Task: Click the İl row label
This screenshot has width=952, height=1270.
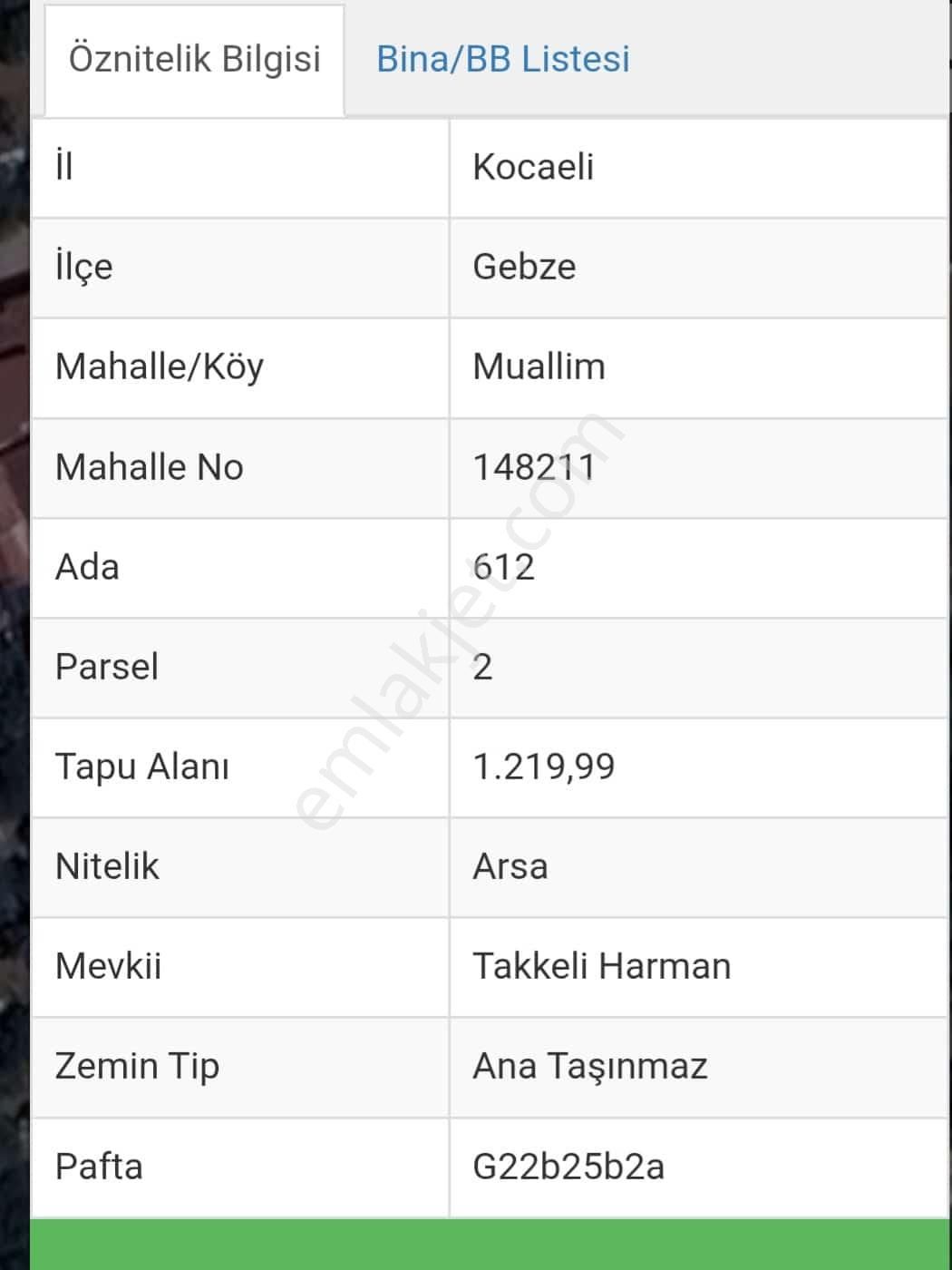Action: 63,167
